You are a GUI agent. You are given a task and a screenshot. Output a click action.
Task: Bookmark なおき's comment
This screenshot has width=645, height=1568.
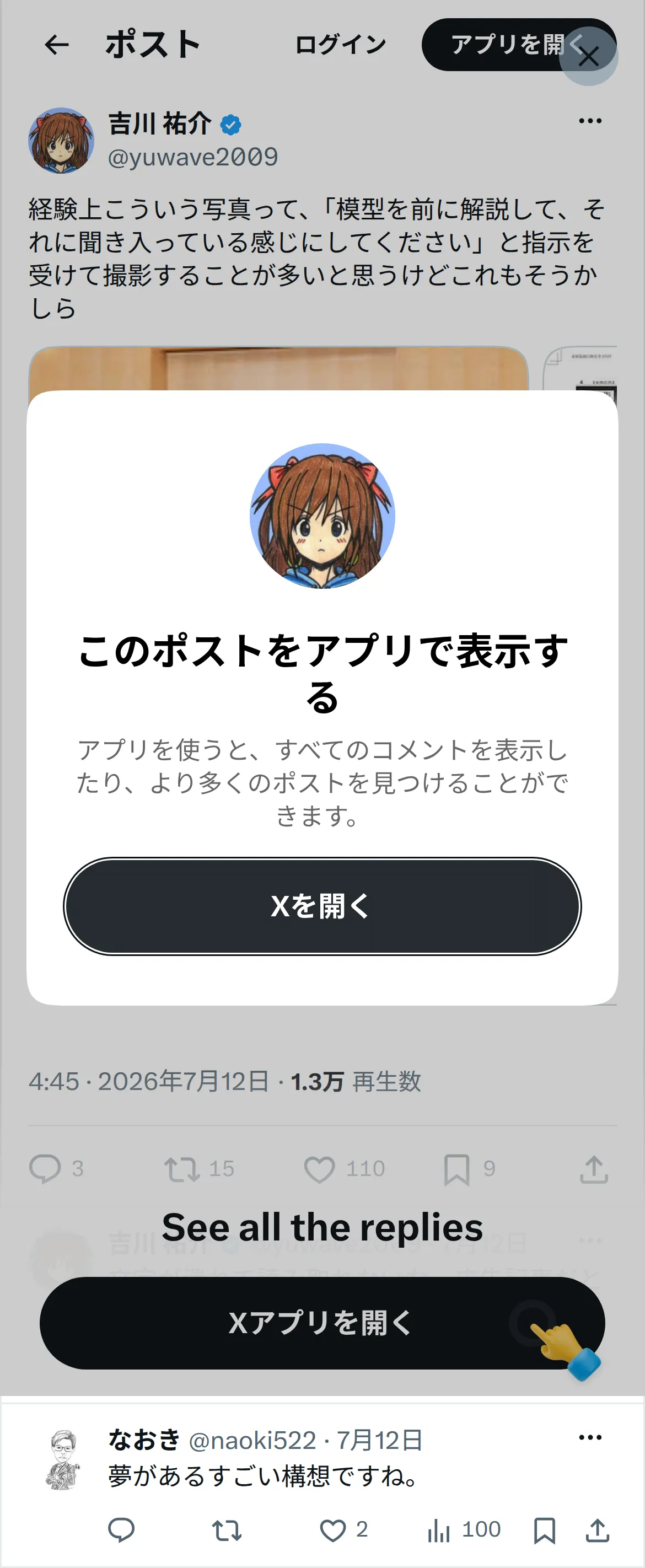pos(544,1531)
